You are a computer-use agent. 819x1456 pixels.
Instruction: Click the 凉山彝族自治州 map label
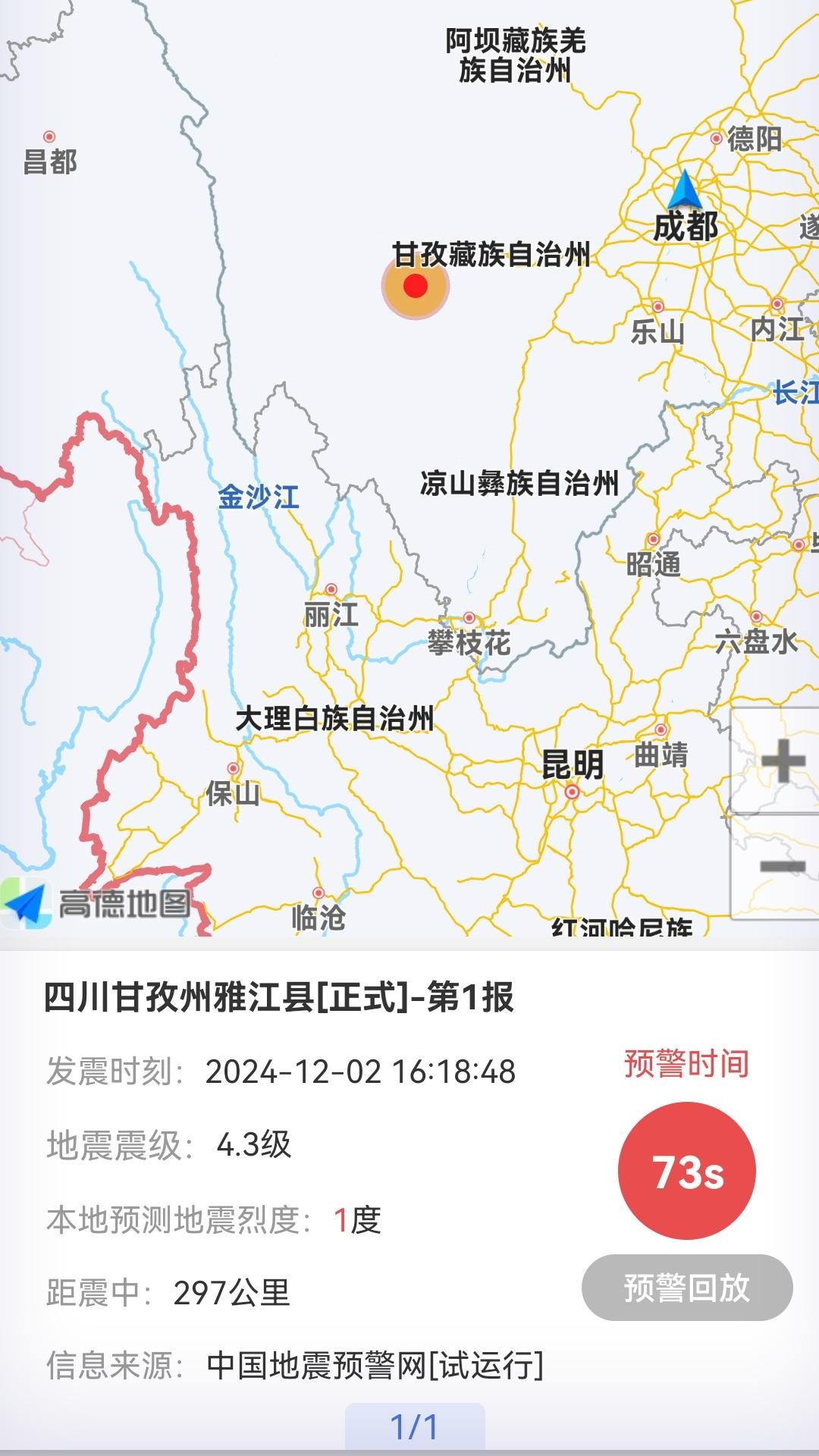(x=520, y=481)
